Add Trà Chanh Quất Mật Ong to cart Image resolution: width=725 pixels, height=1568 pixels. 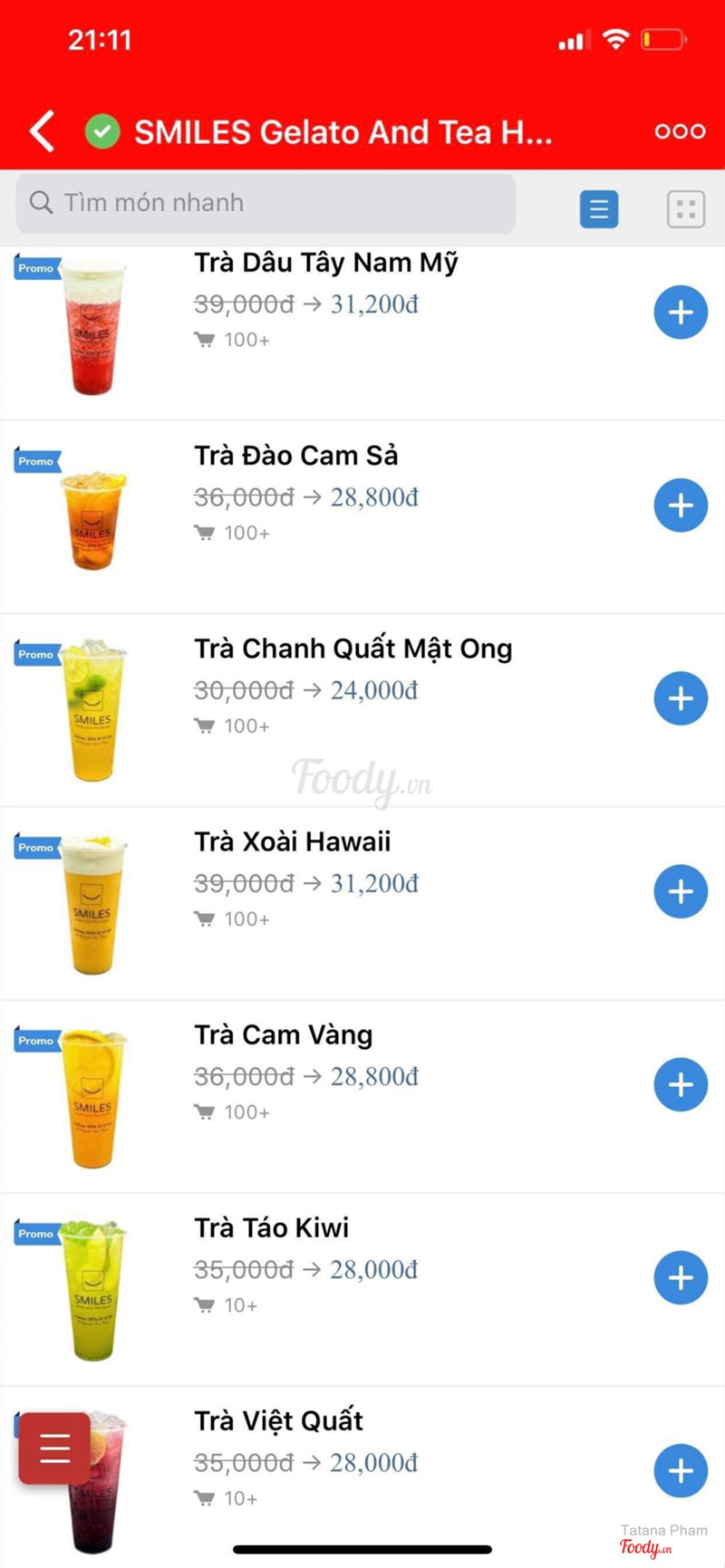[681, 698]
